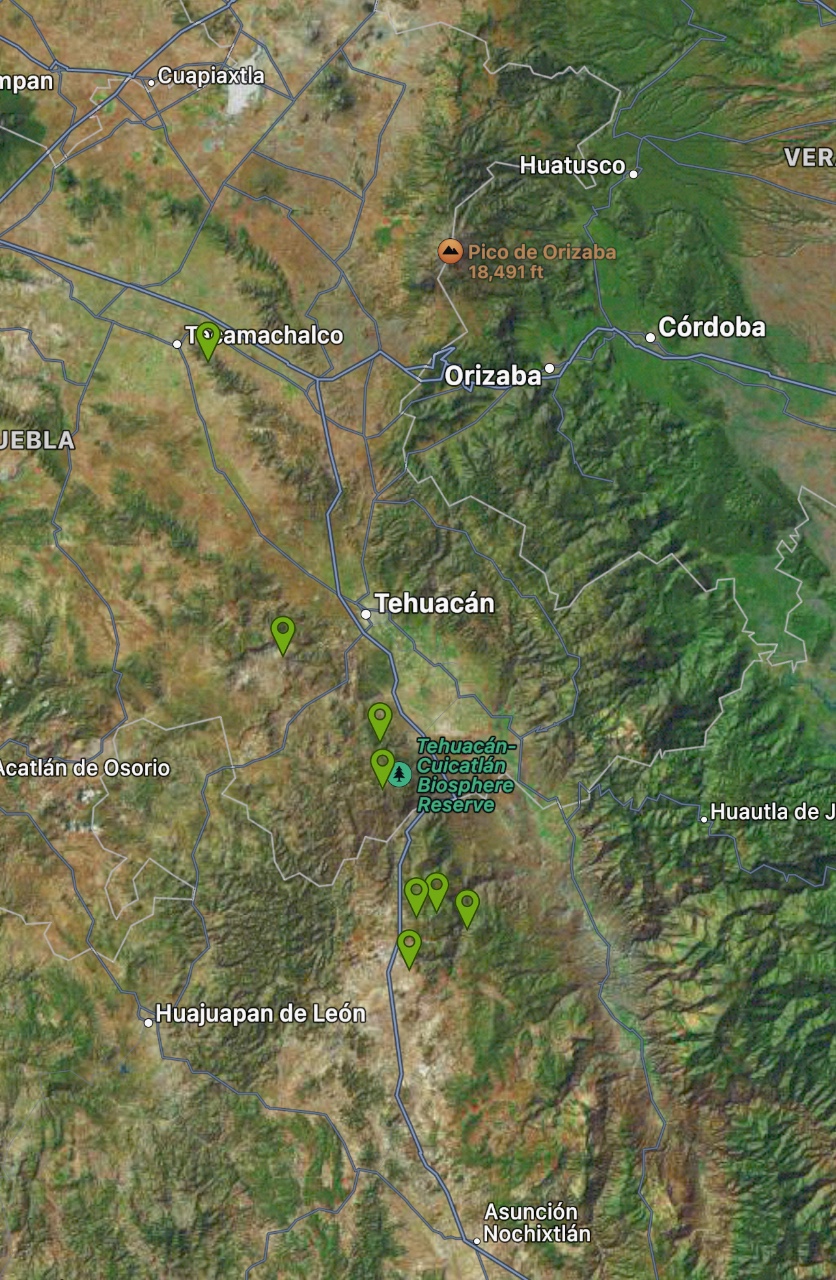
Task: Select the green pin at Tecamachalco
Action: coord(207,338)
